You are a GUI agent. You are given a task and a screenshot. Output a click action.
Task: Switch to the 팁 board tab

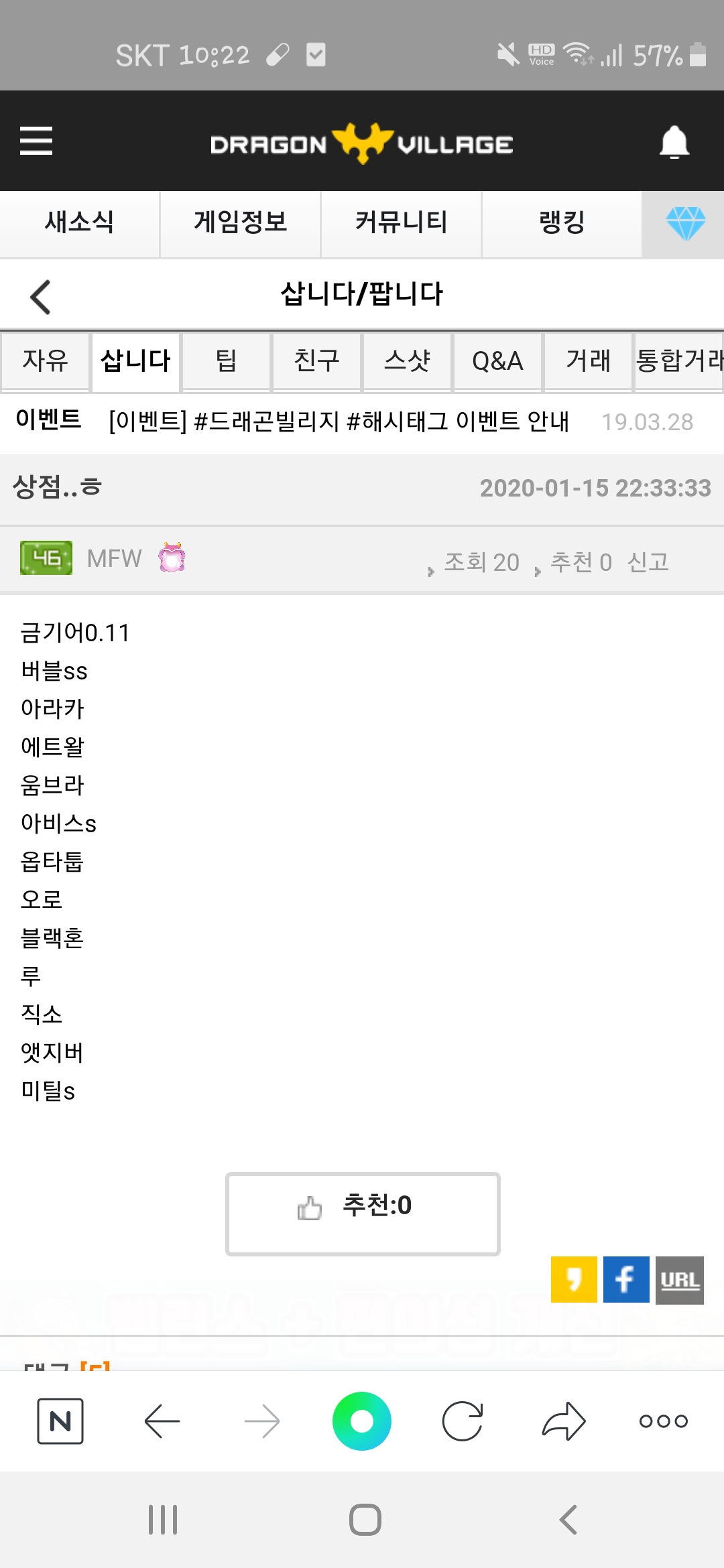pyautogui.click(x=226, y=361)
